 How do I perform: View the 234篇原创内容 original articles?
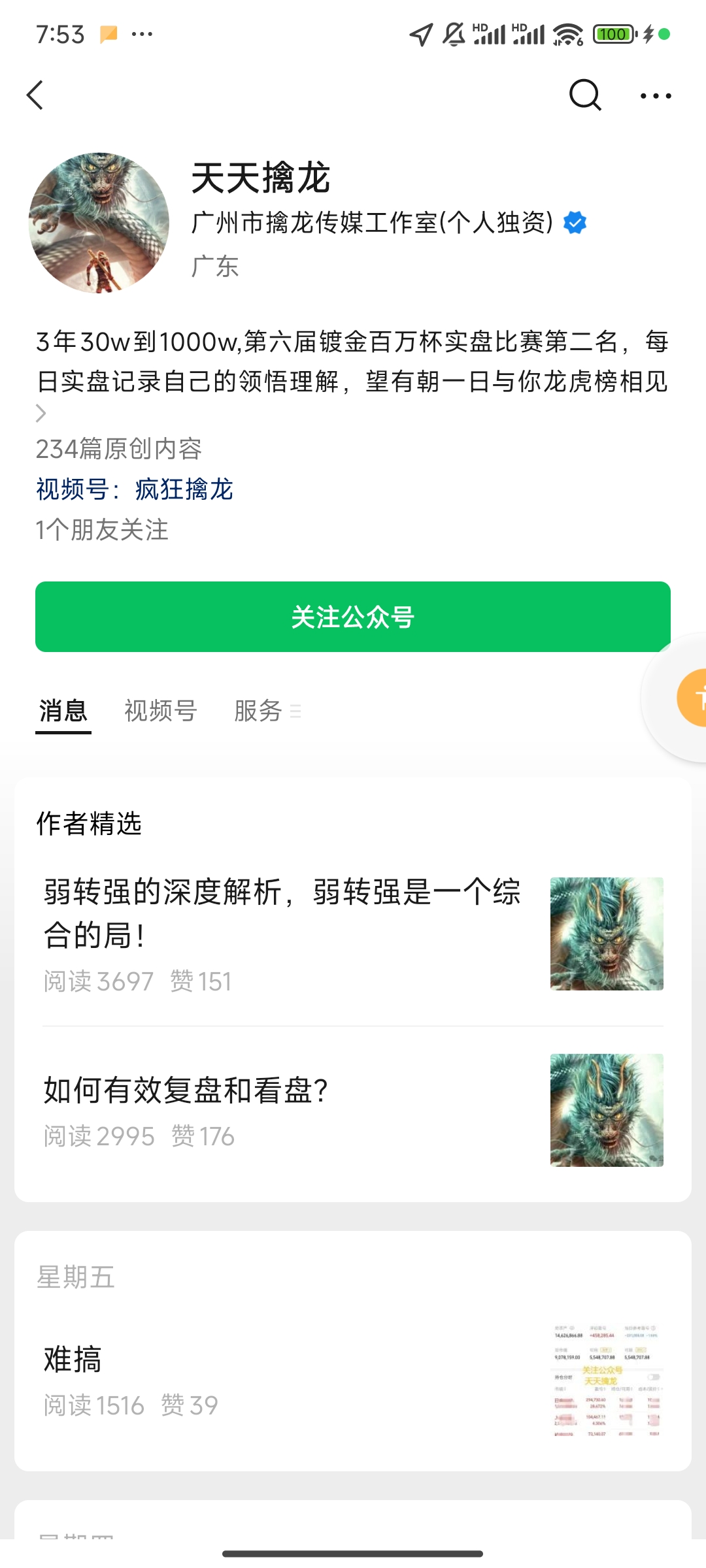coord(118,449)
